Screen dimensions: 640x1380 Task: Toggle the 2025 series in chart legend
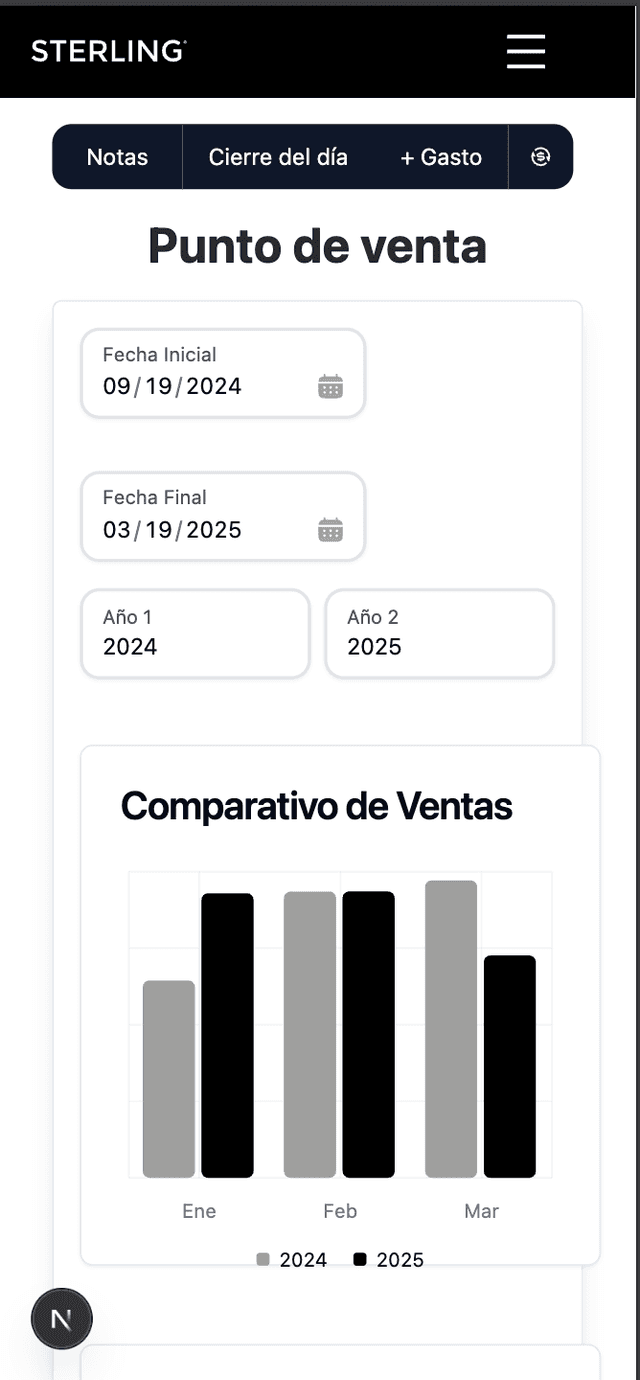point(389,1260)
